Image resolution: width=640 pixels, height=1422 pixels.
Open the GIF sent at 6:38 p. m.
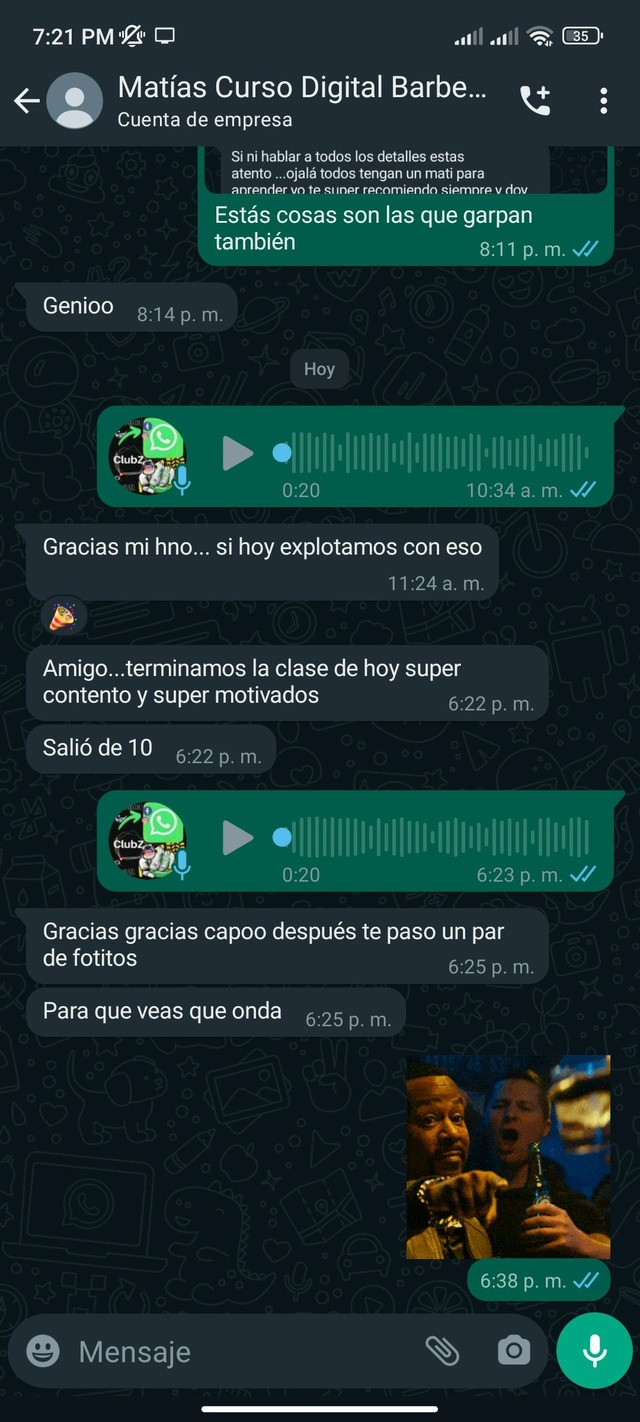coord(508,1156)
